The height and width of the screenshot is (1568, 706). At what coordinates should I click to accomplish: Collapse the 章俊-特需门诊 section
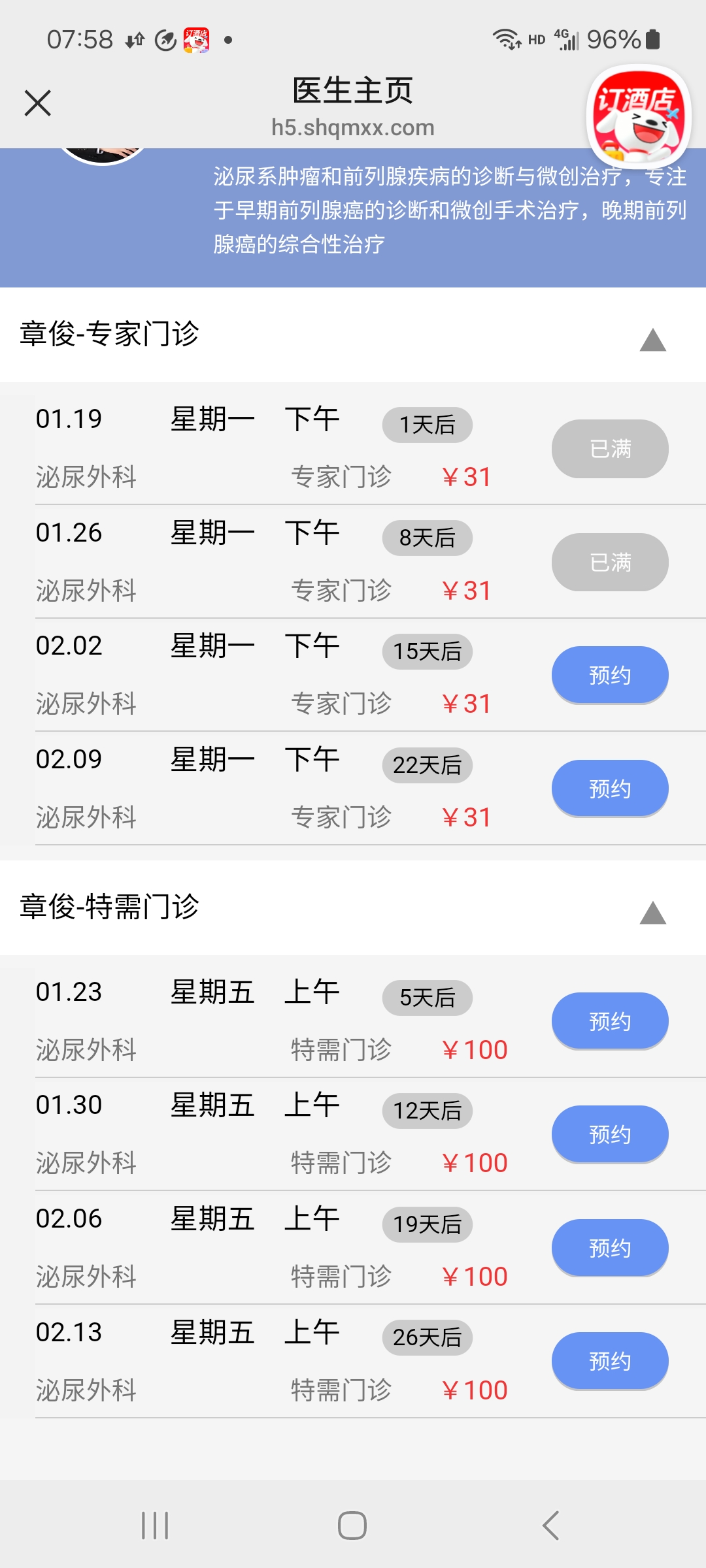652,913
